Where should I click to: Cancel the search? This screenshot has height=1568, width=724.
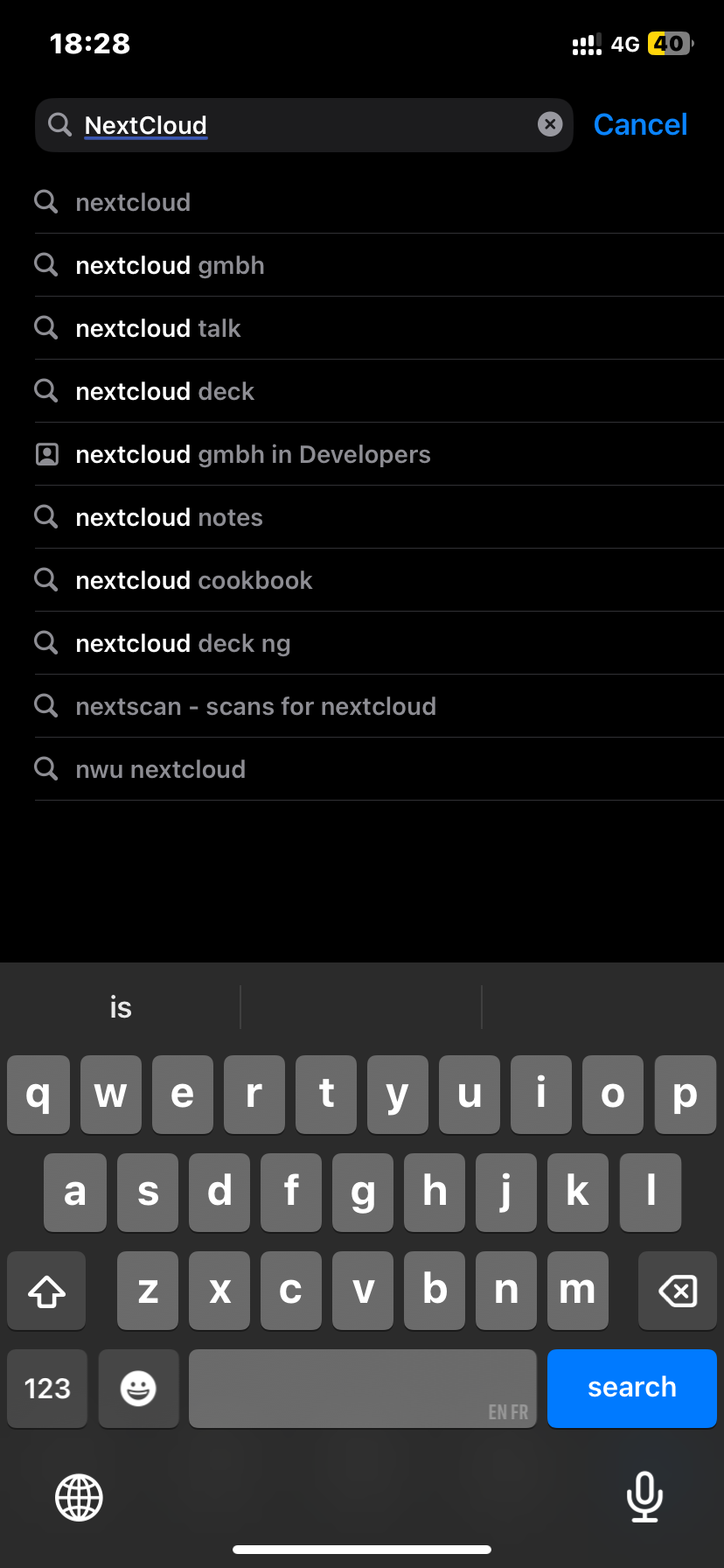pos(640,124)
